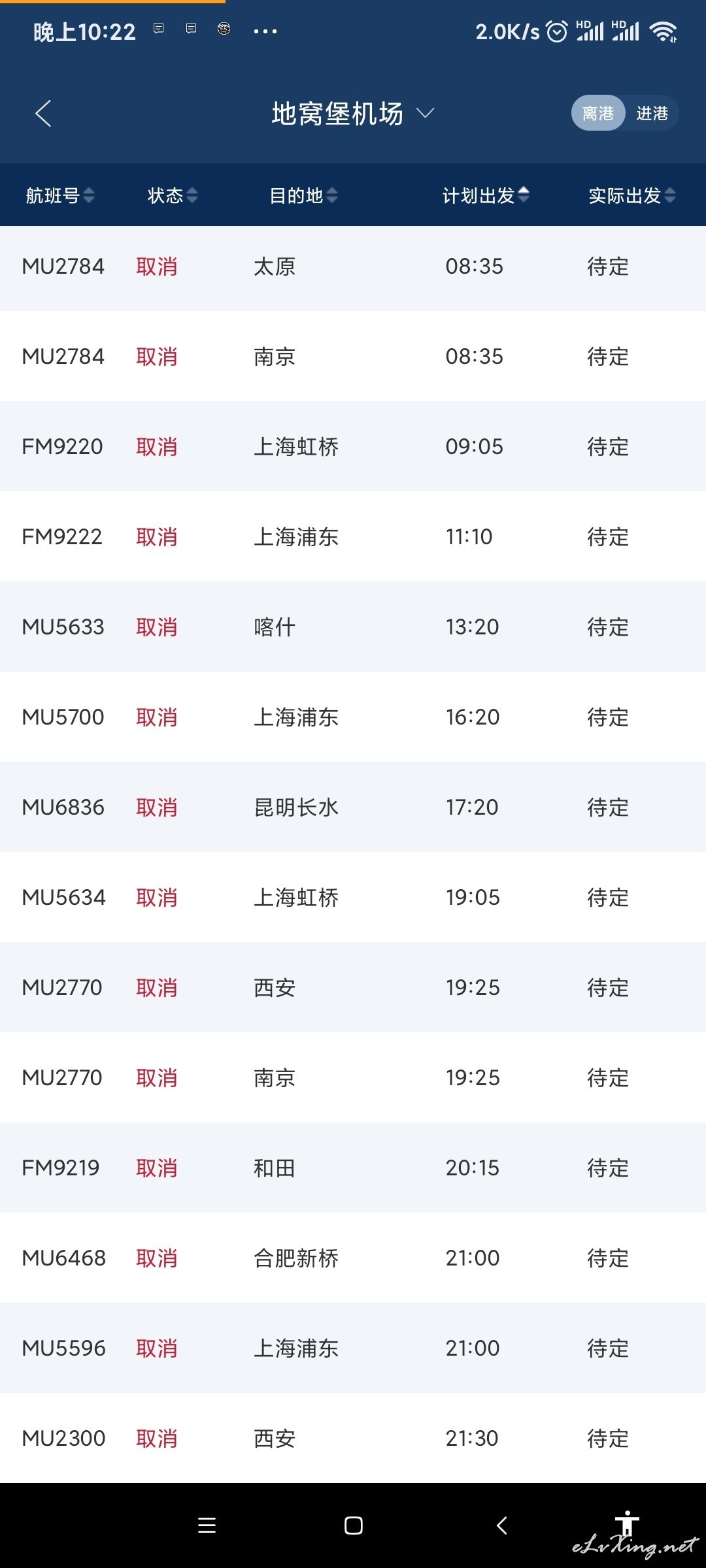Sort by 实际出发 column
The height and width of the screenshot is (1568, 706).
pos(631,195)
